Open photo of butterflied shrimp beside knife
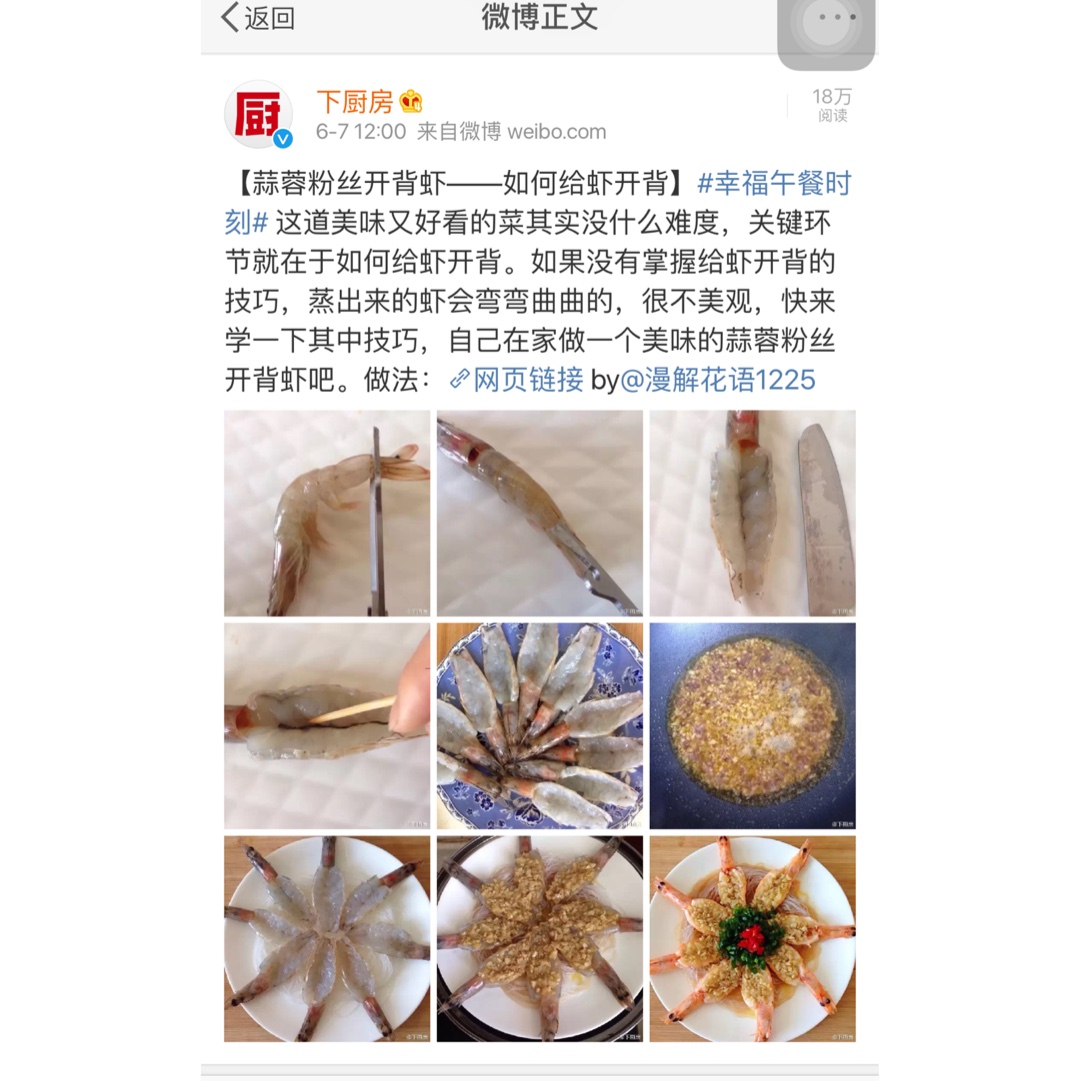This screenshot has height=1081, width=1080. [x=753, y=513]
